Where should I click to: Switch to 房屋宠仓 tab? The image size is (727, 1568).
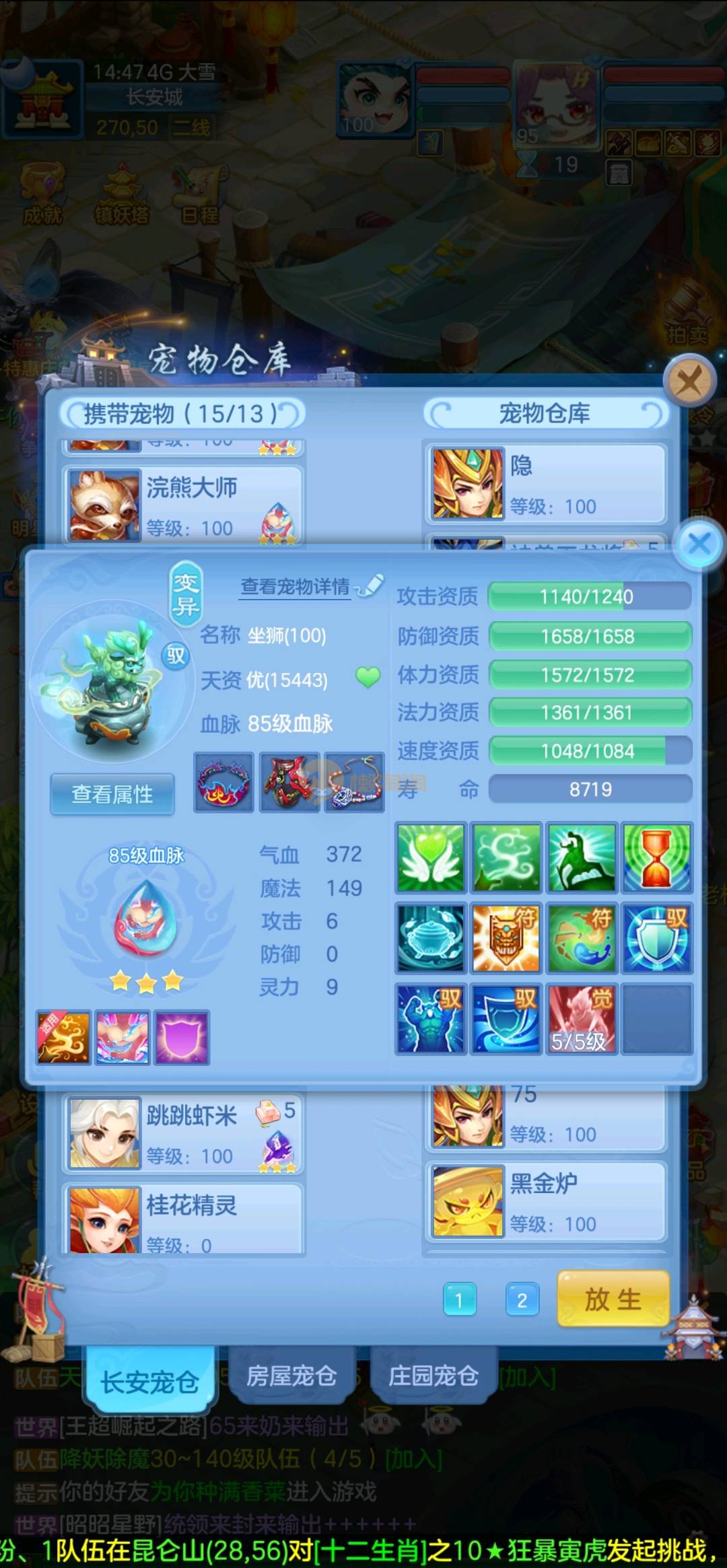tap(291, 1376)
